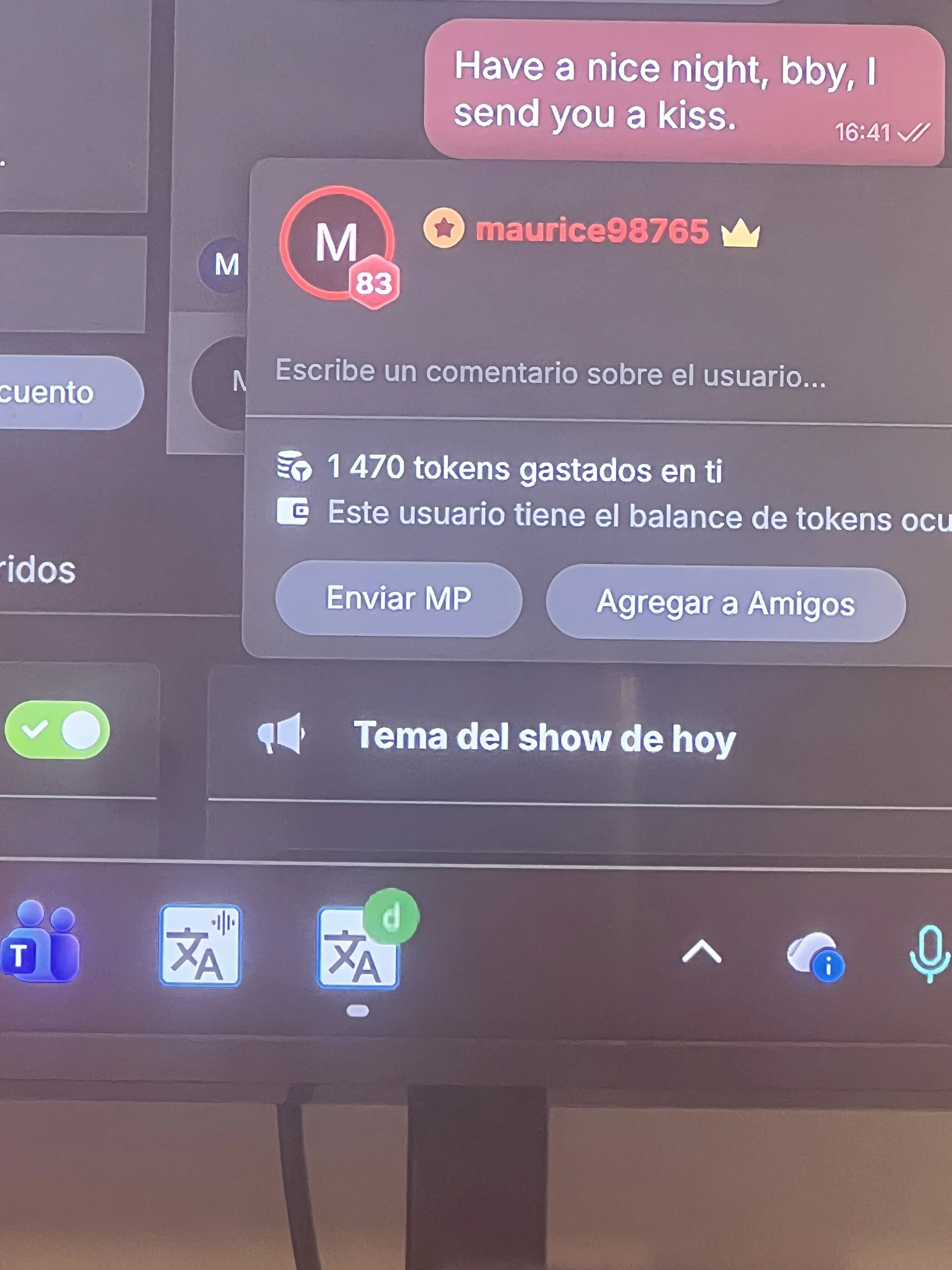Open Microsoft Teams from the taskbar
Image resolution: width=952 pixels, height=1270 pixels.
[x=40, y=942]
